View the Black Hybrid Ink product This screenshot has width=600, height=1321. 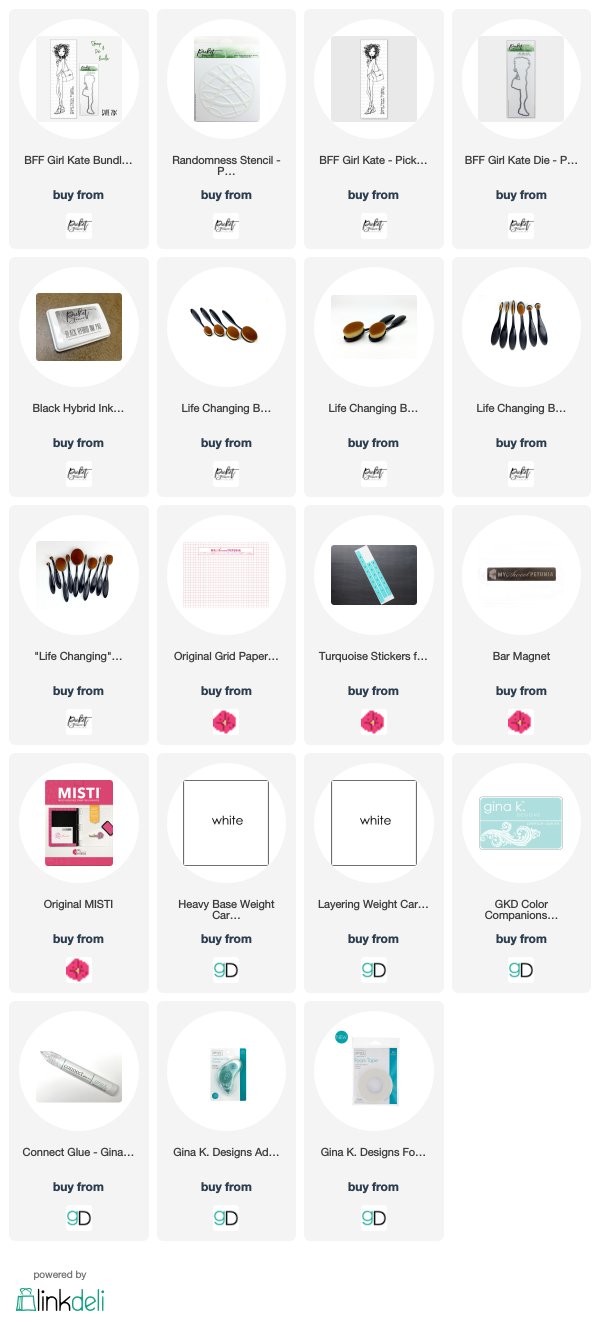click(78, 377)
